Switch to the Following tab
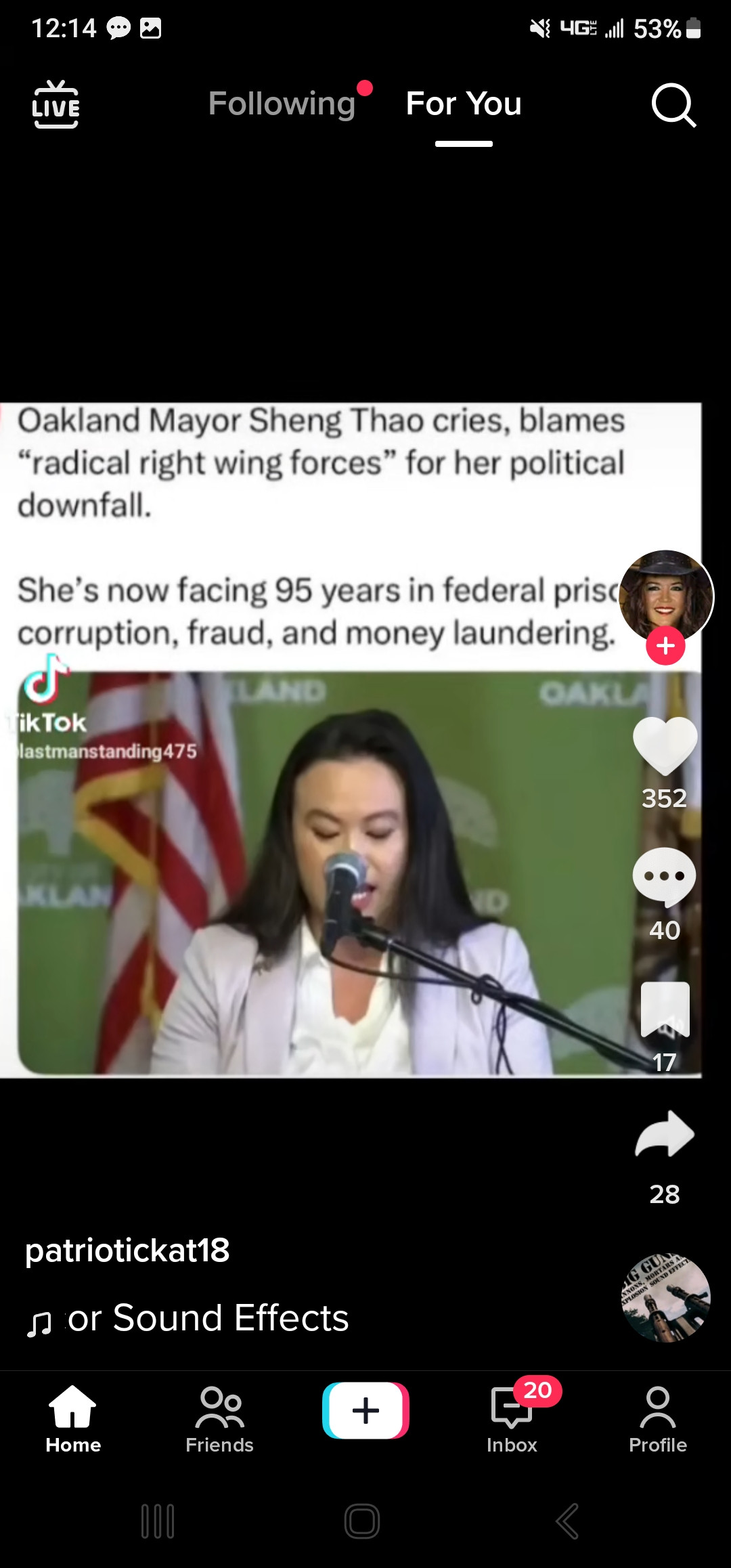This screenshot has width=731, height=1568. 282,104
